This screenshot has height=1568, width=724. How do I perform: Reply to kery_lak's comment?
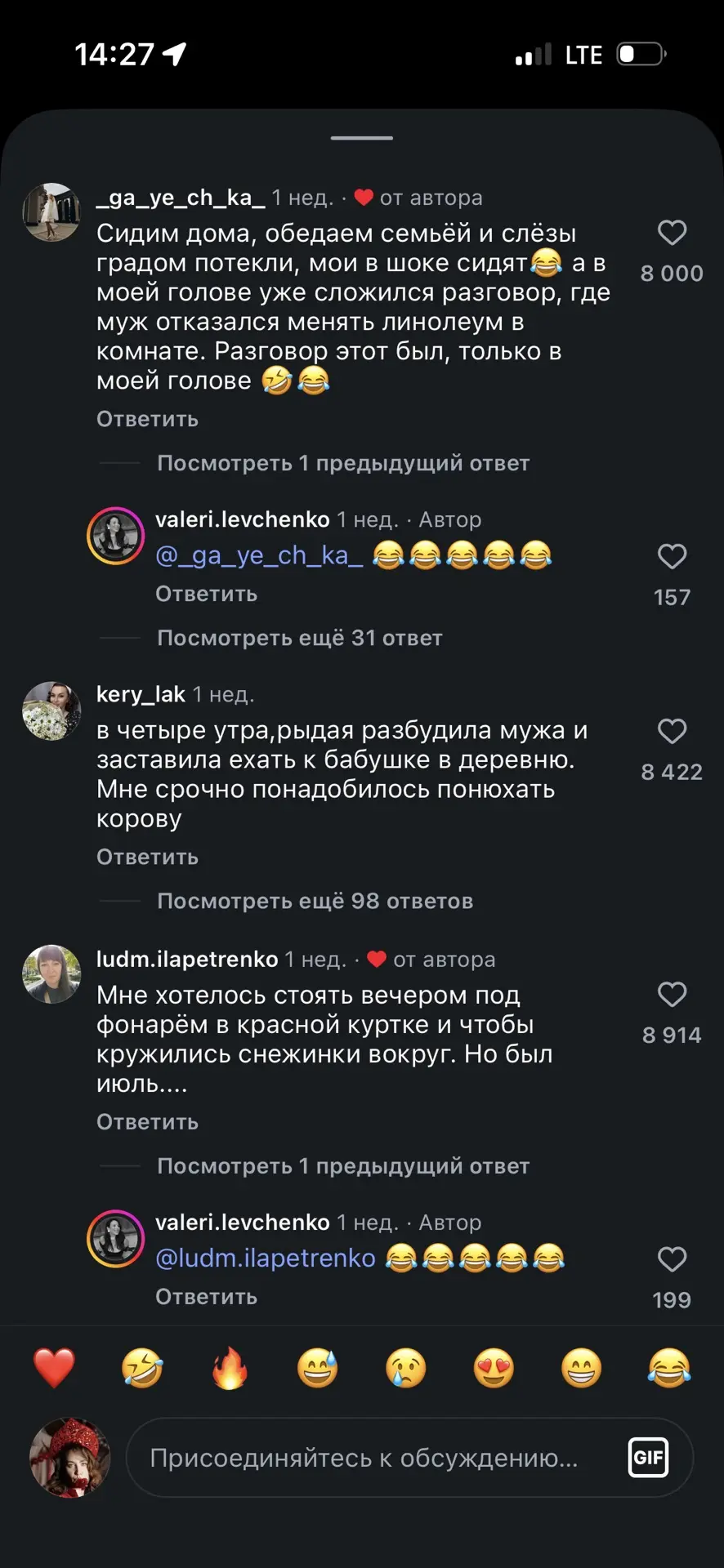[147, 857]
